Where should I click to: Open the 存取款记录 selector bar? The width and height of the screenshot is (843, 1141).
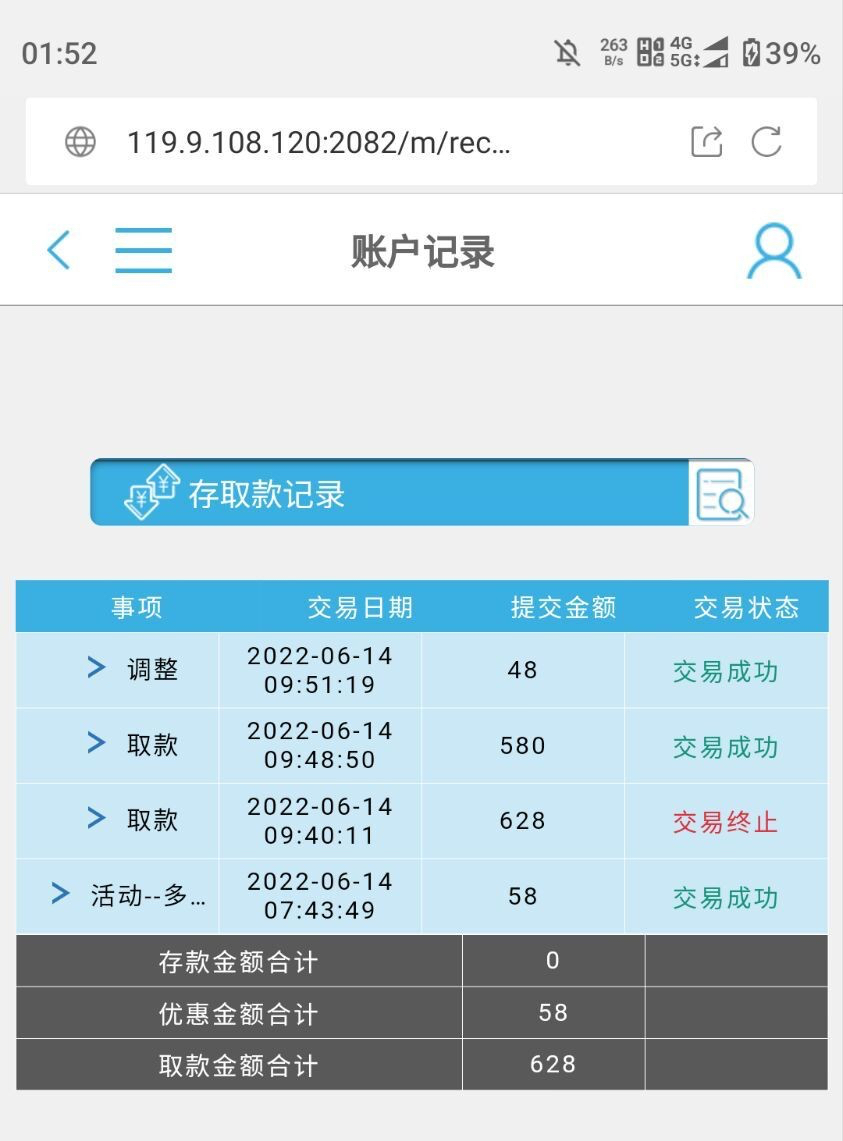click(390, 493)
